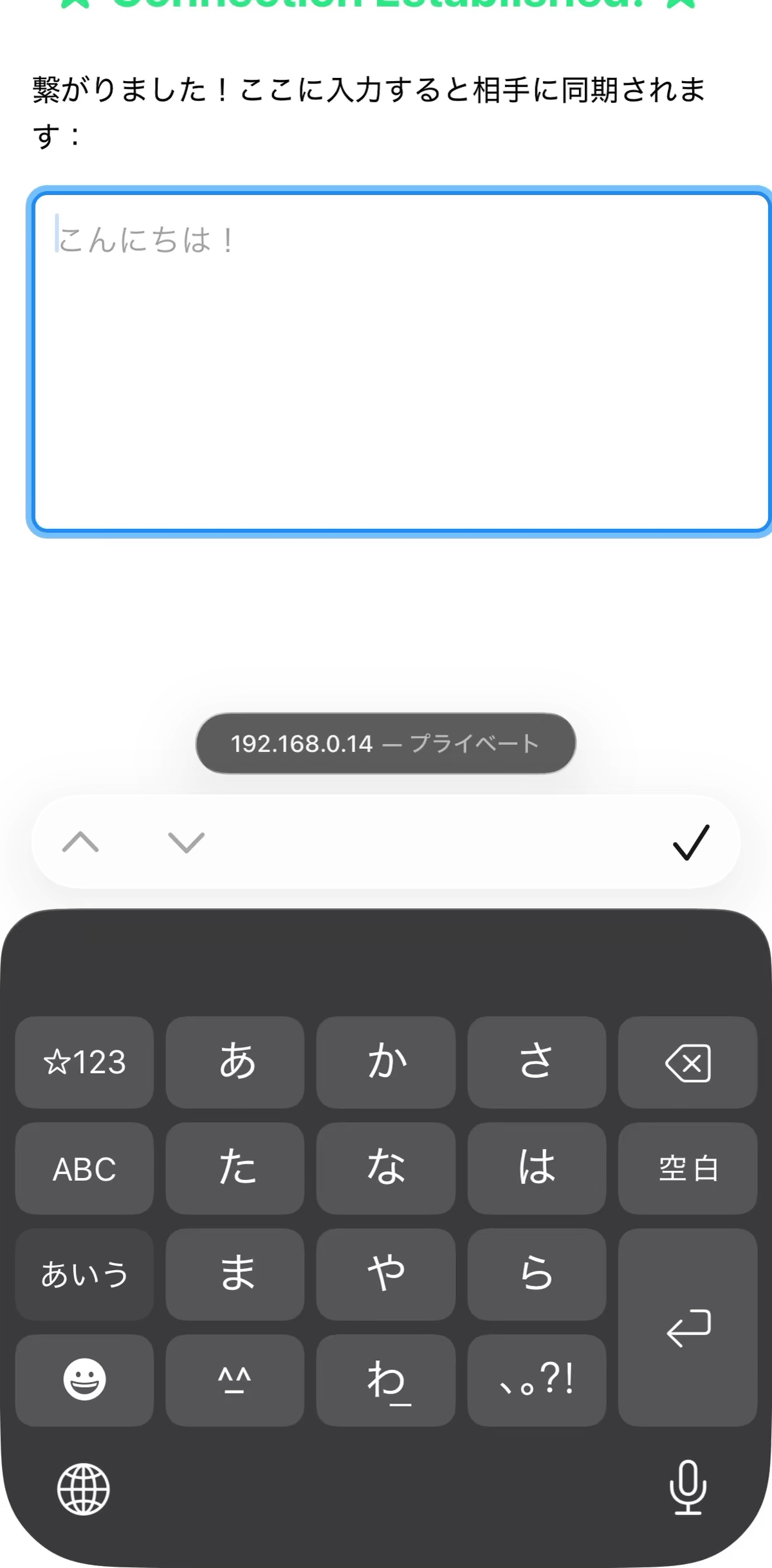The width and height of the screenshot is (772, 1568).
Task: Hit the backspace key
Action: click(x=688, y=1062)
